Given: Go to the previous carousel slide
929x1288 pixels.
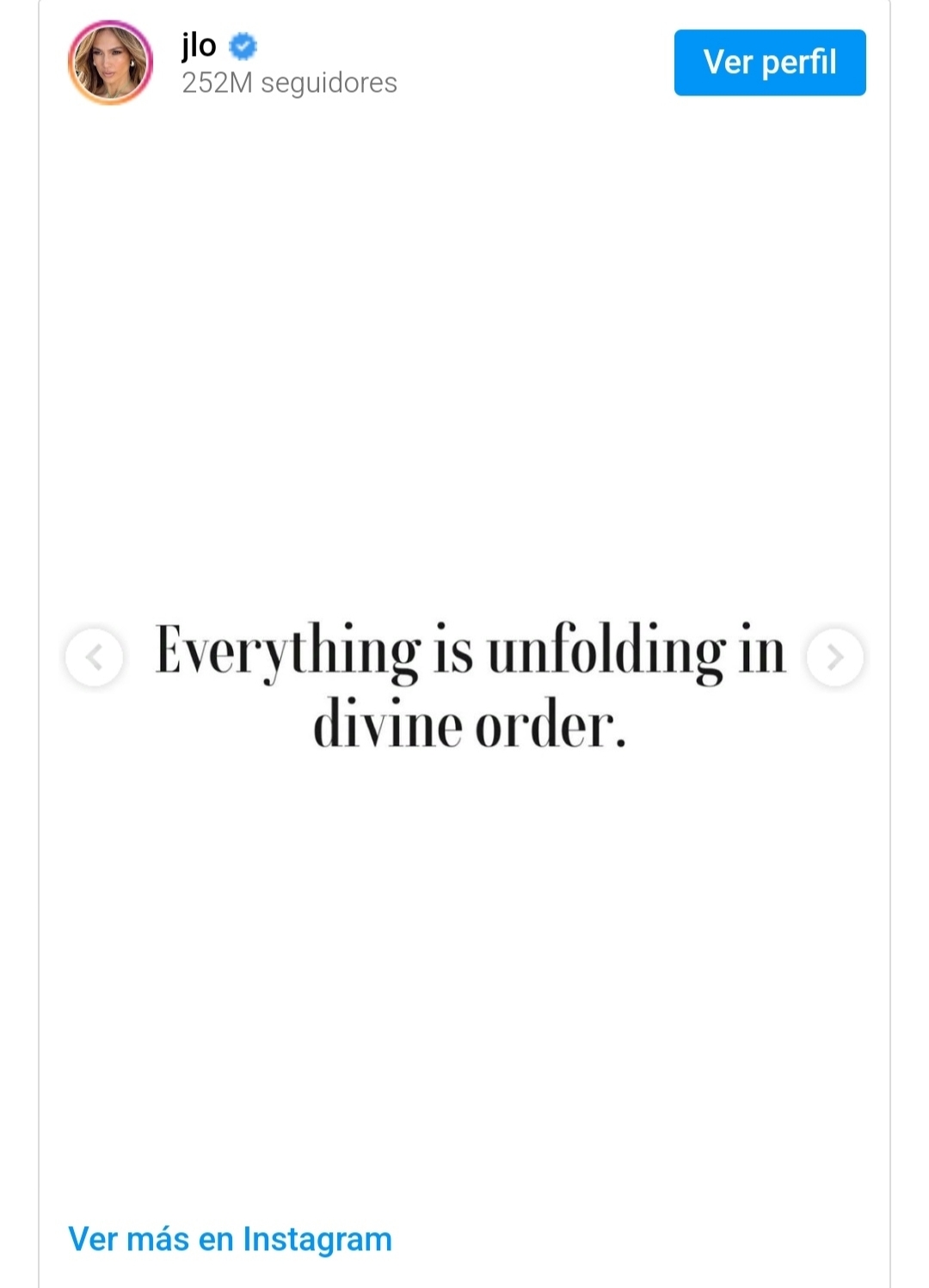Looking at the screenshot, I should point(95,658).
